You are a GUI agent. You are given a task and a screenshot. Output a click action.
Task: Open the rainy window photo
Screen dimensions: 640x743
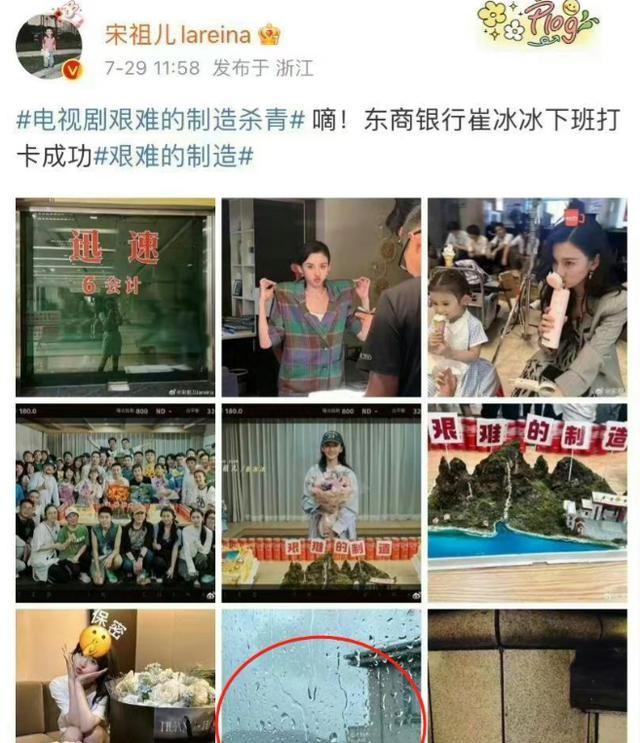(x=321, y=676)
